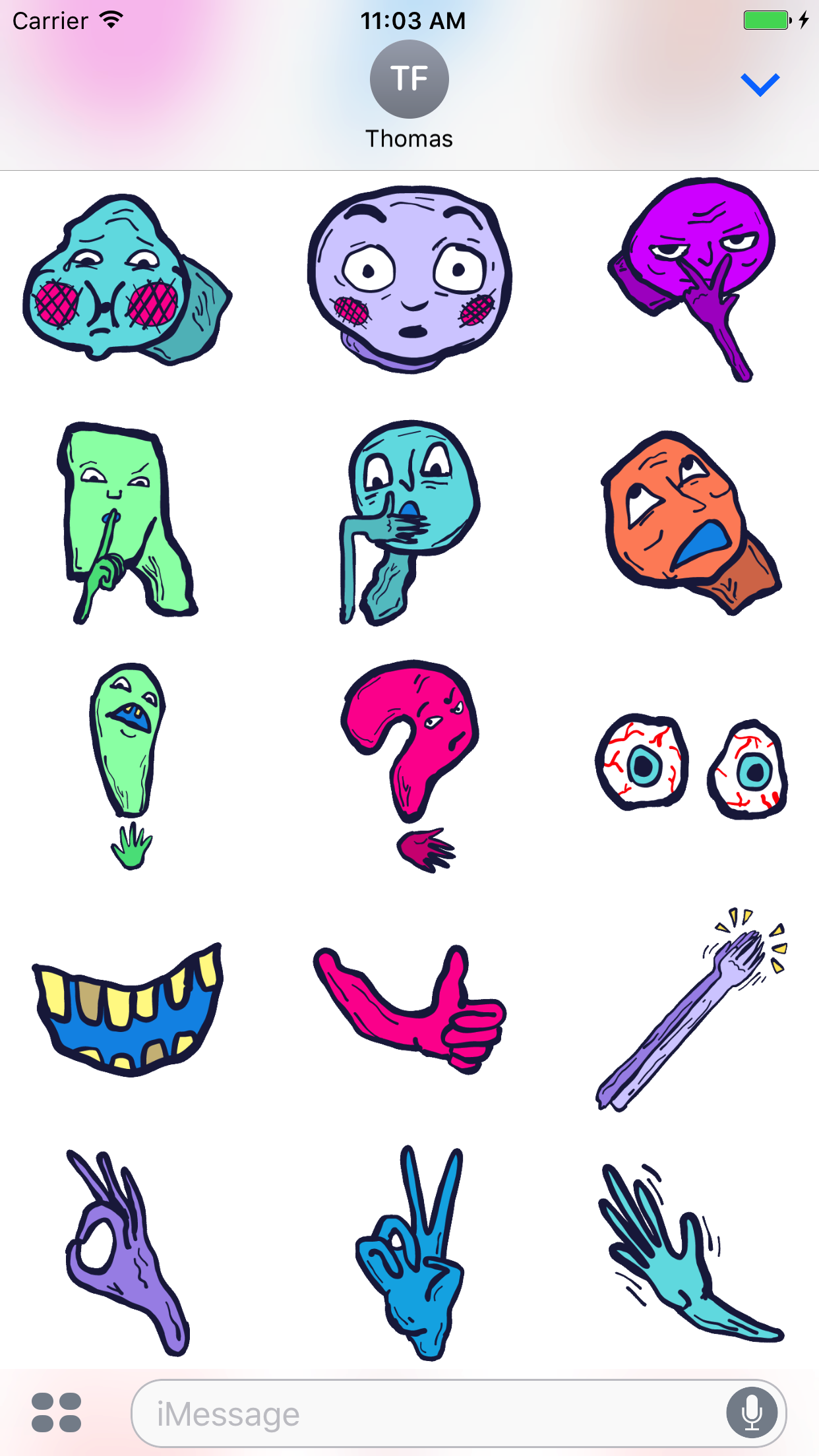Screen dimensions: 819x1456
Task: Start voice dictation with the microphone
Action: (x=751, y=1412)
